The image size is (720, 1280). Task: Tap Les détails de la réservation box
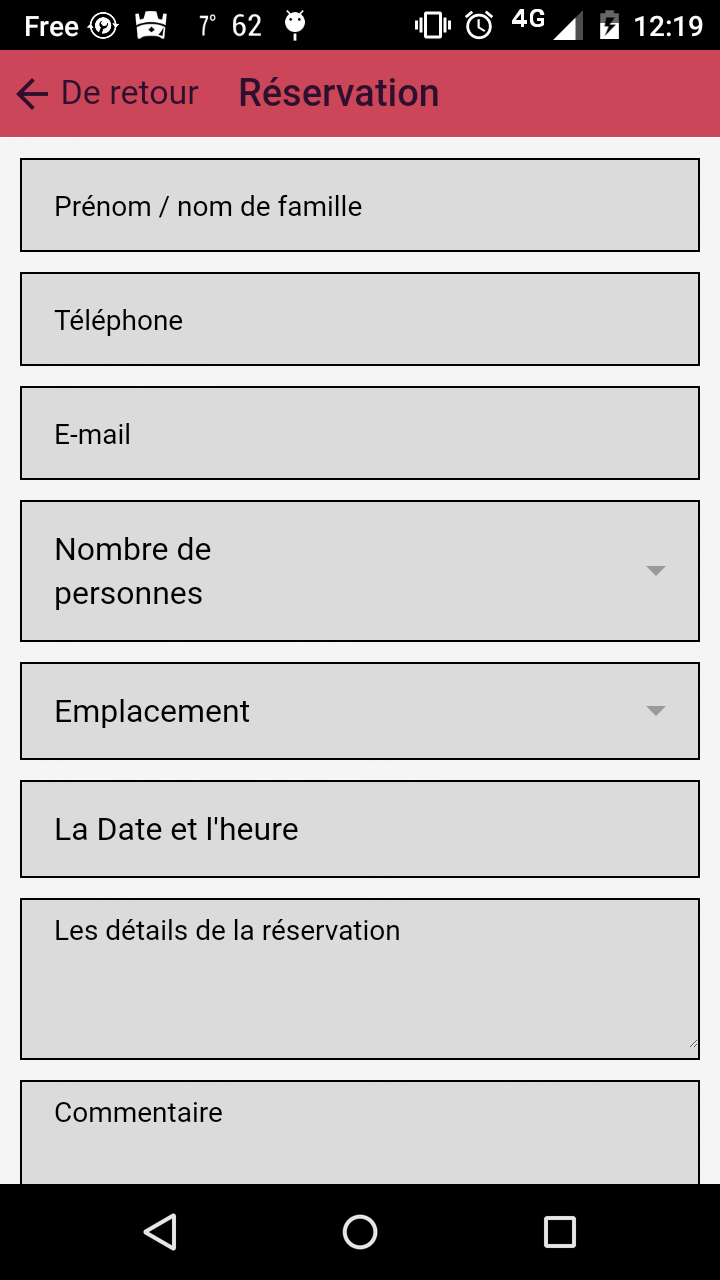pos(360,979)
